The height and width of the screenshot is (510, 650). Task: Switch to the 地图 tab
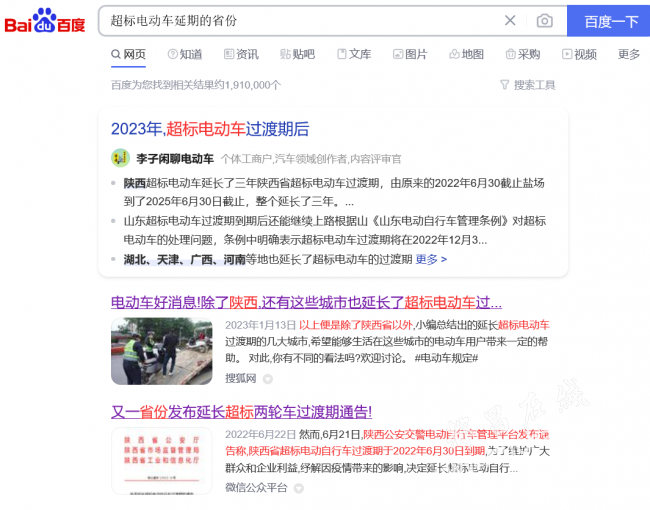coord(466,54)
